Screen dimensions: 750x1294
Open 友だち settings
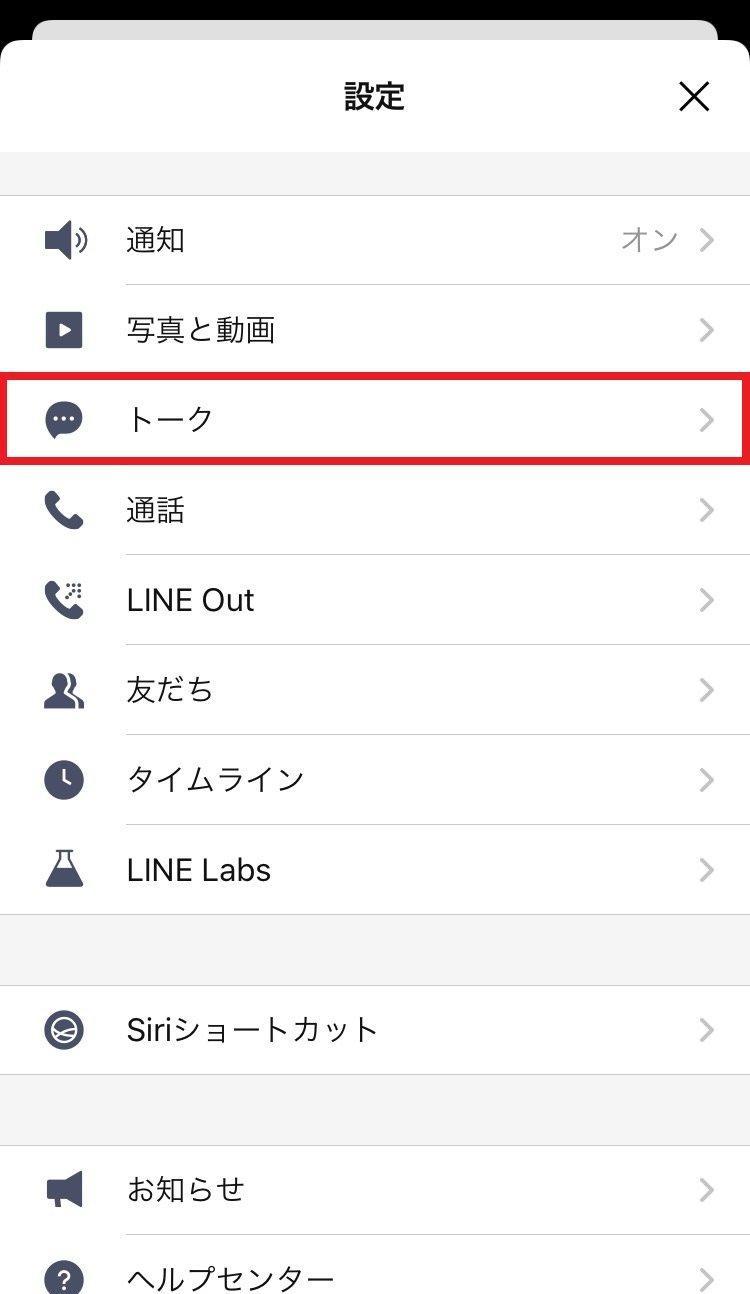(375, 690)
